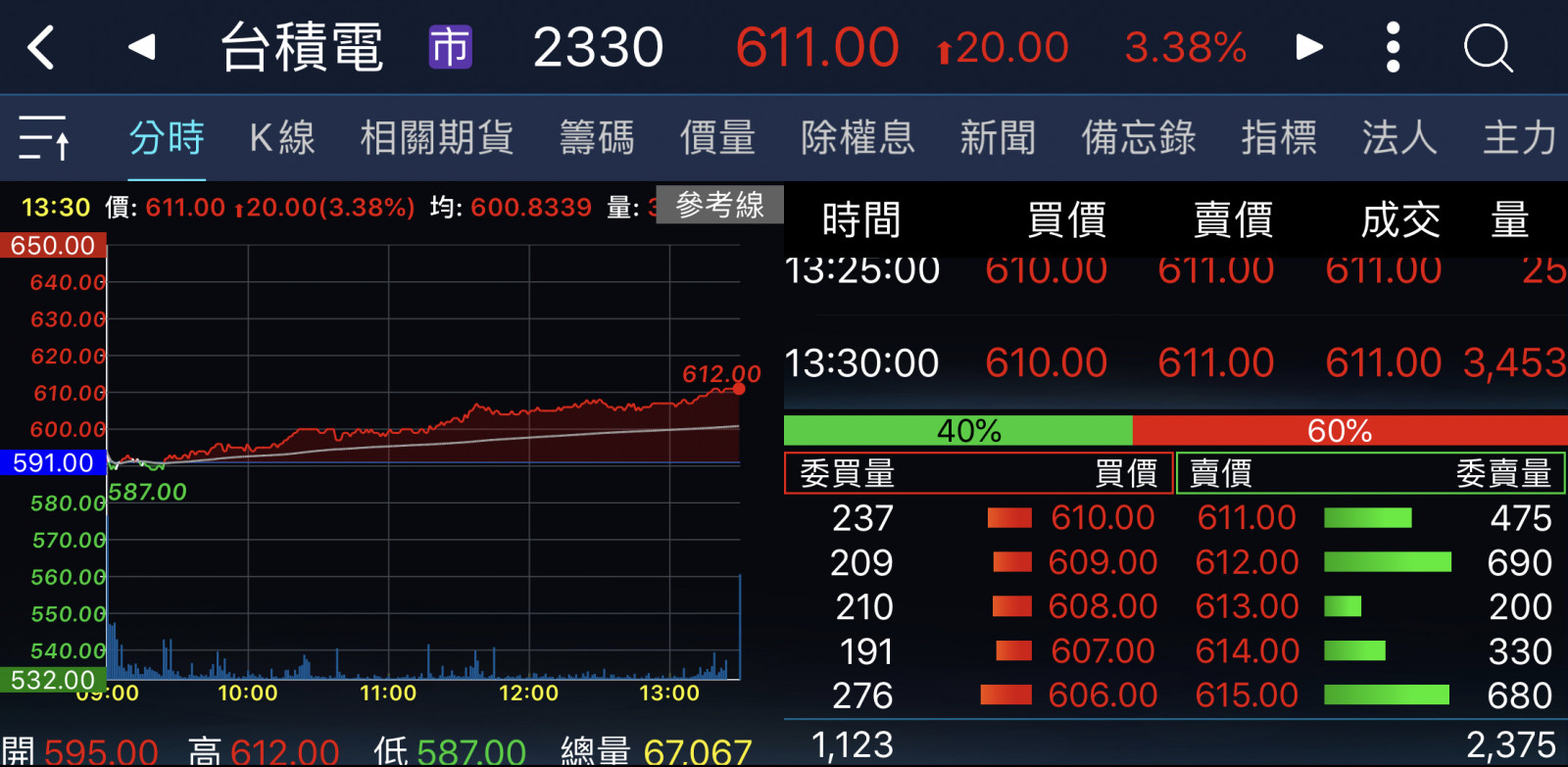Go back using the left chevron
Image resolution: width=1568 pixels, height=767 pixels.
[41, 47]
